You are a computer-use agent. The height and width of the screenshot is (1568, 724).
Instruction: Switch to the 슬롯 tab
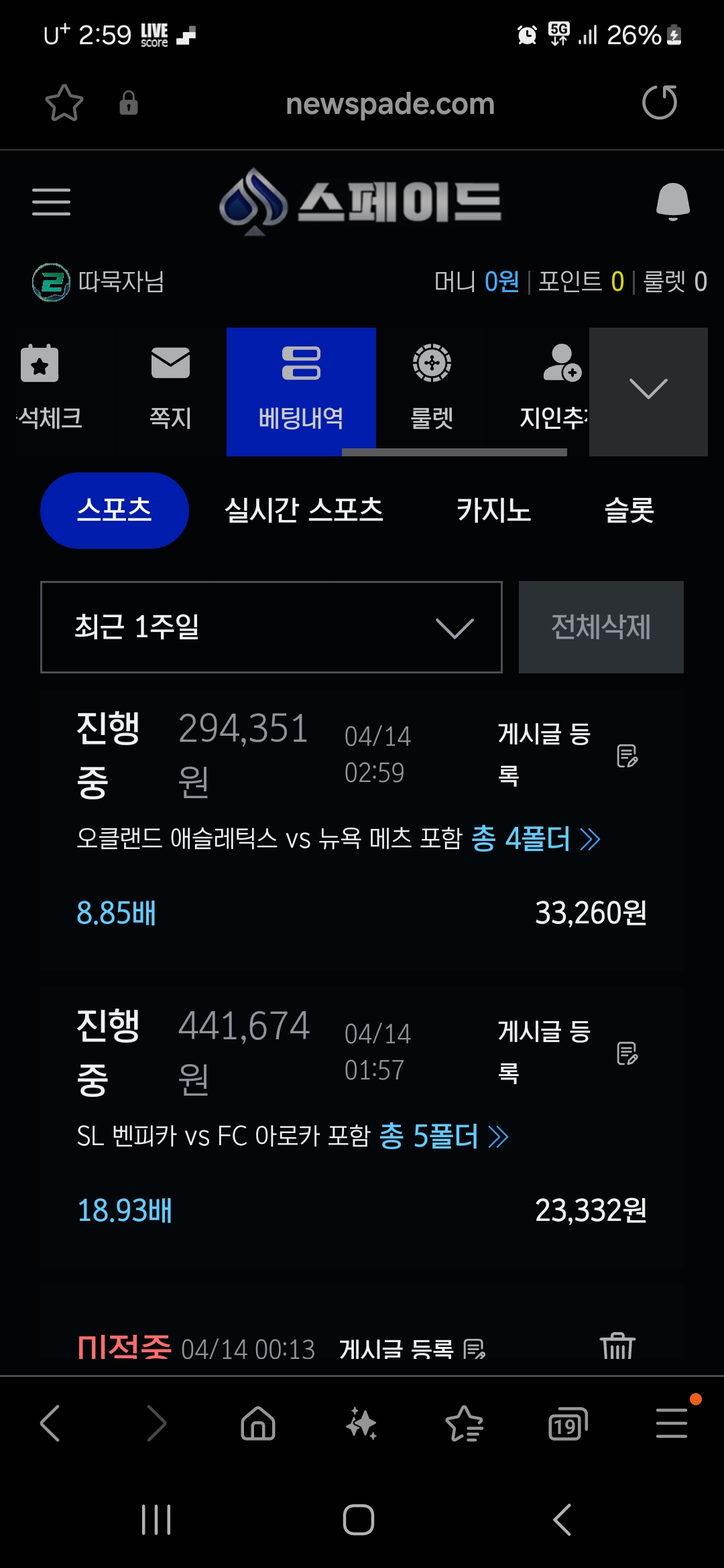(629, 511)
